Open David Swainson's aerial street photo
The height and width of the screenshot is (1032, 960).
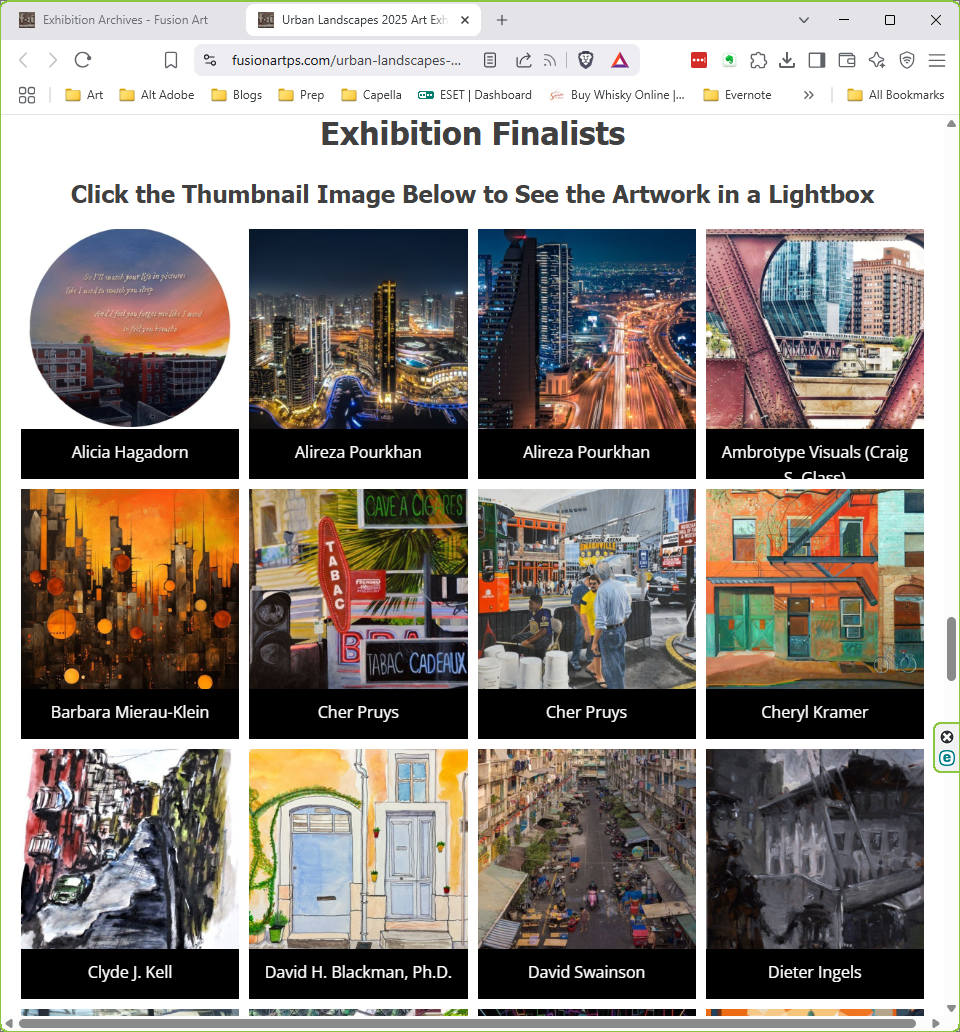point(586,848)
